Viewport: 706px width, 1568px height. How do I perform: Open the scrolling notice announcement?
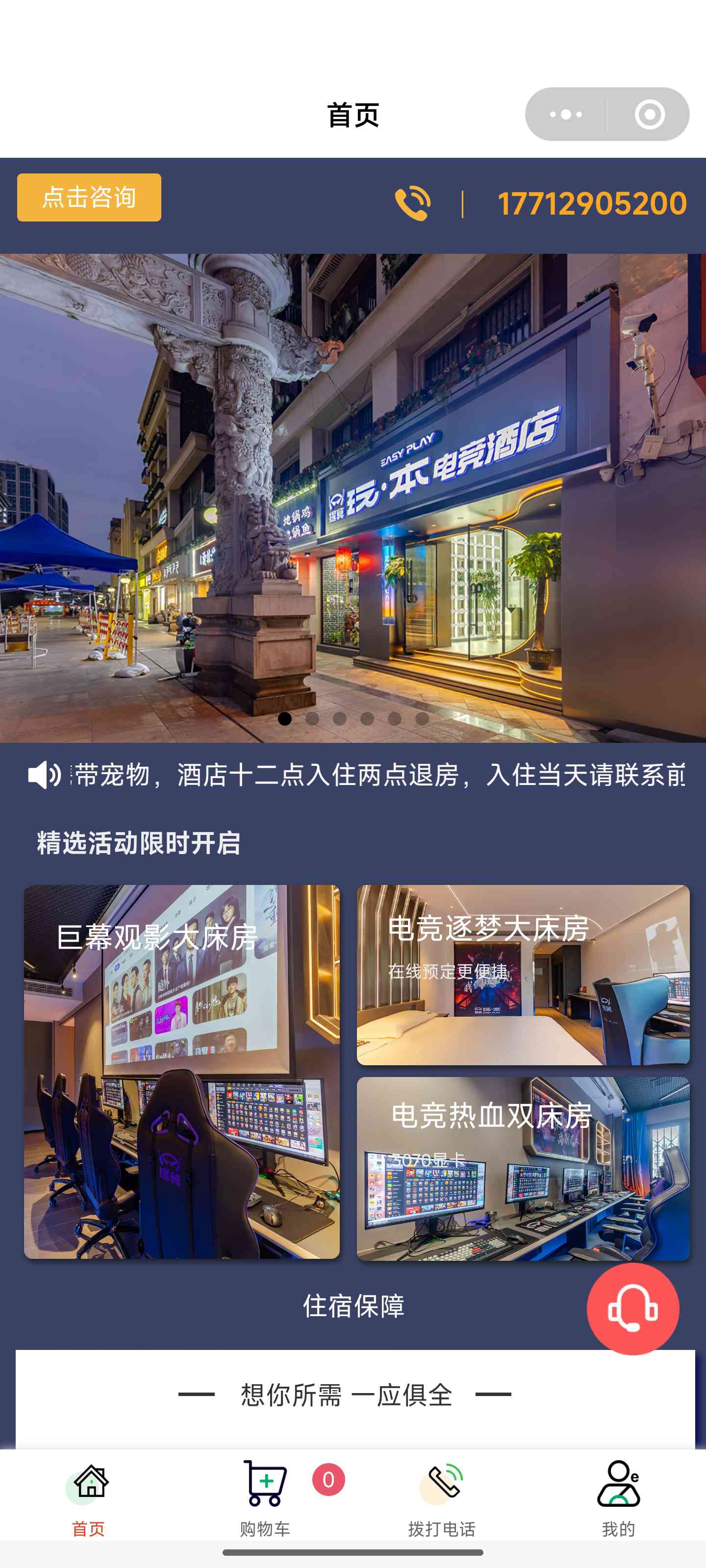point(378,775)
